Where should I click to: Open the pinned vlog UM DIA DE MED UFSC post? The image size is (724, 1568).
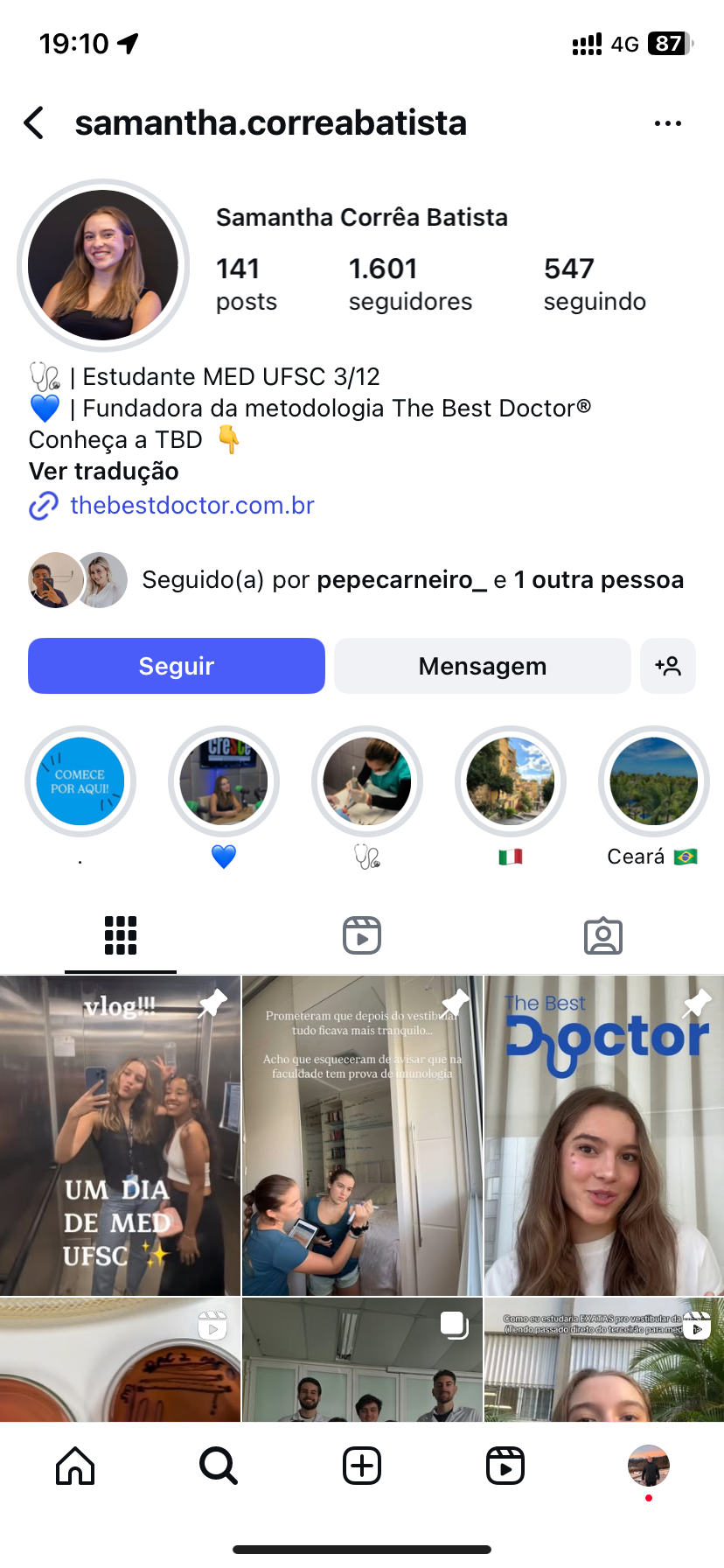pyautogui.click(x=120, y=1136)
